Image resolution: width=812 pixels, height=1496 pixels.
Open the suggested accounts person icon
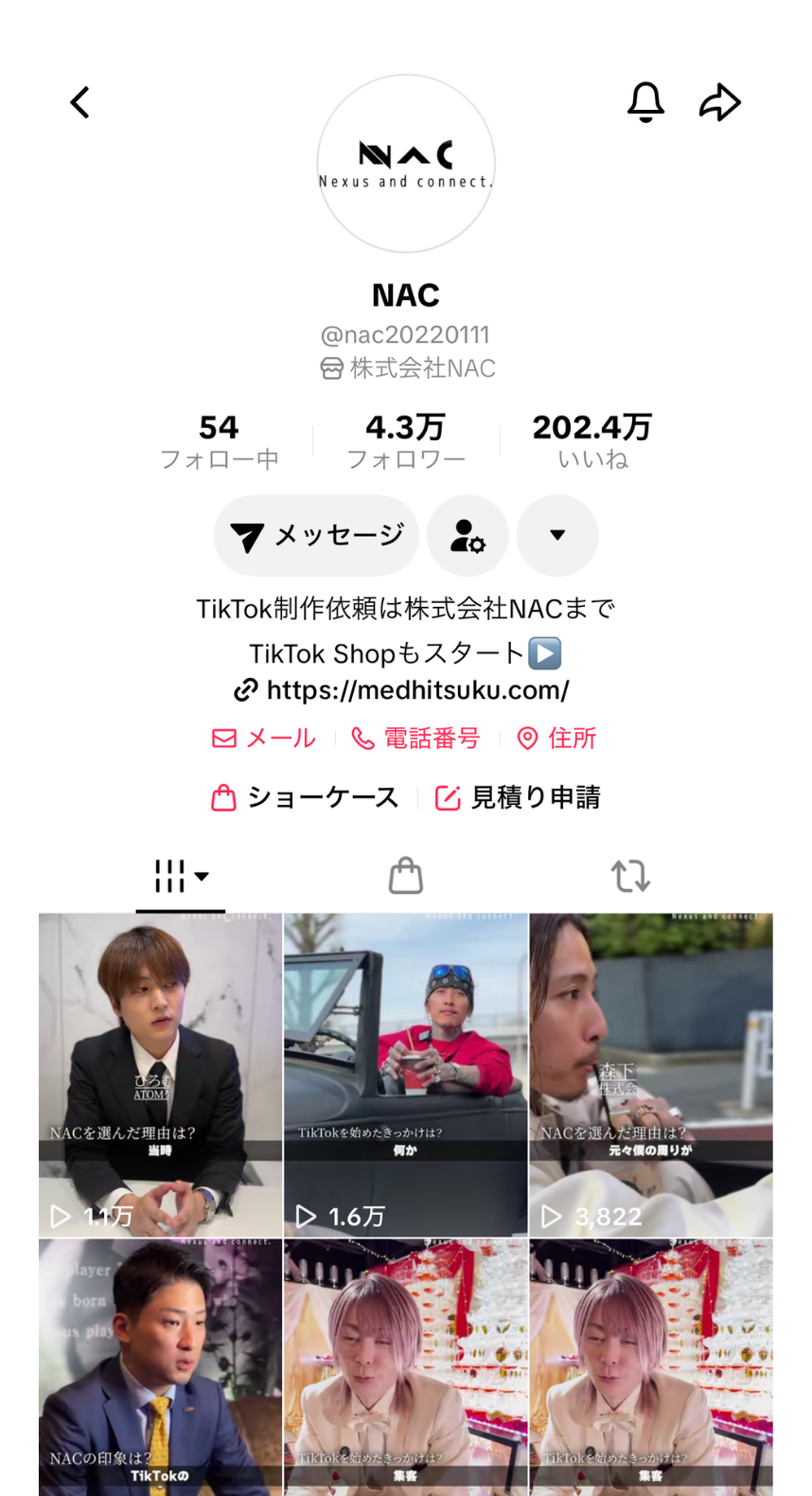468,536
